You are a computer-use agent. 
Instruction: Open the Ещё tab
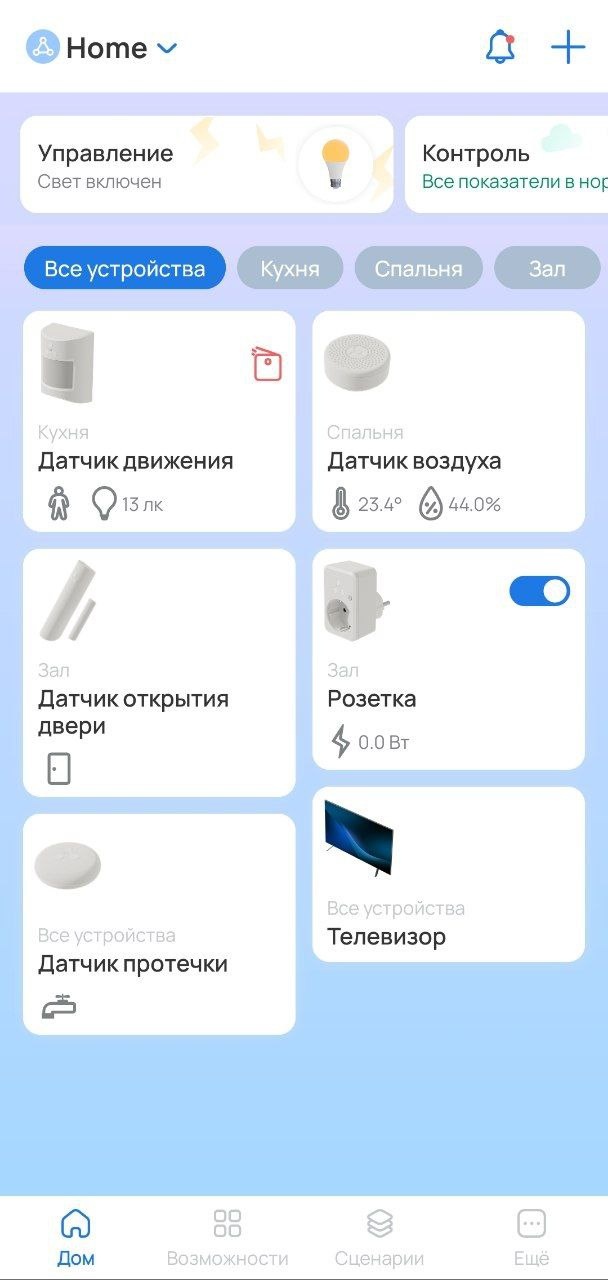(531, 1237)
